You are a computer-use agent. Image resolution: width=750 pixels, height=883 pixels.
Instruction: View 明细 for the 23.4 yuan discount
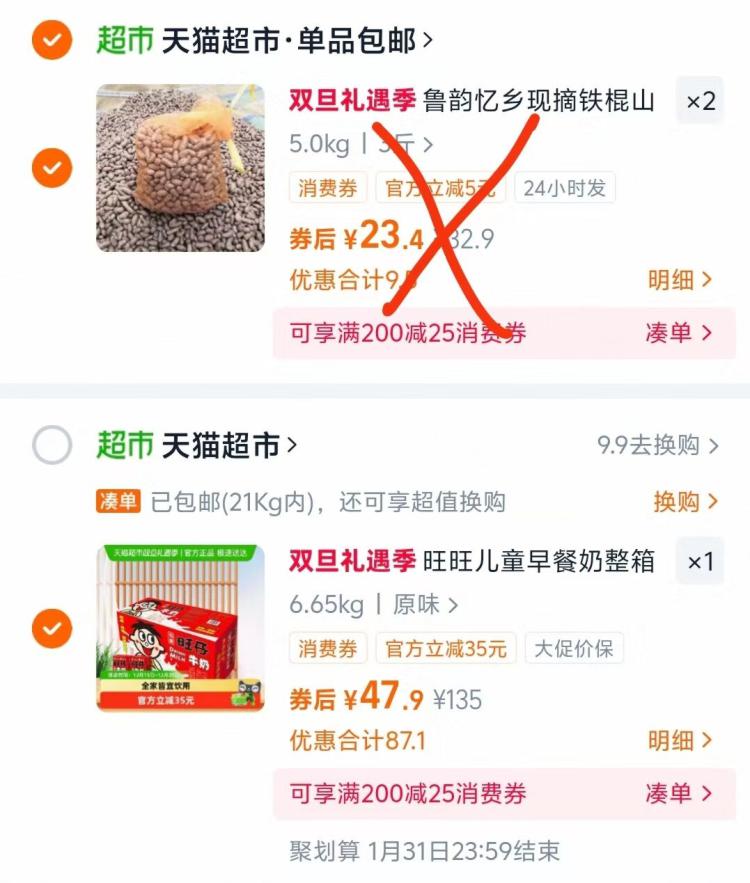click(680, 279)
